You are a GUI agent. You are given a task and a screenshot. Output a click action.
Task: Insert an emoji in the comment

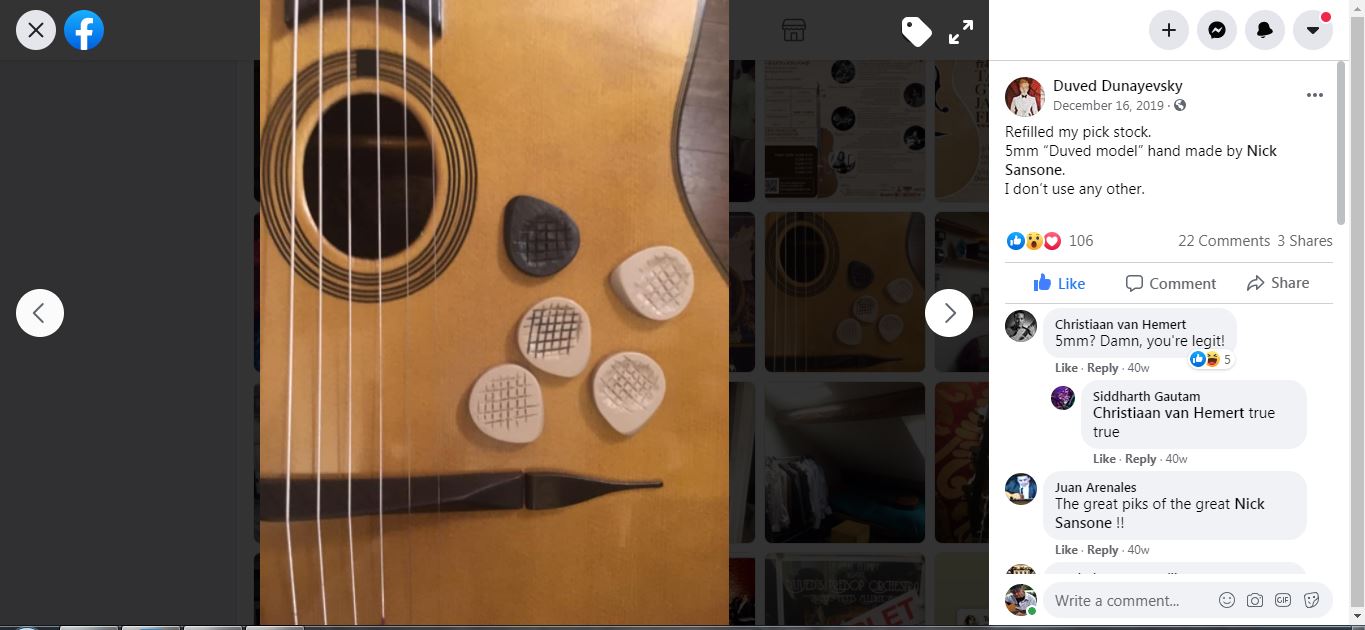point(1227,600)
